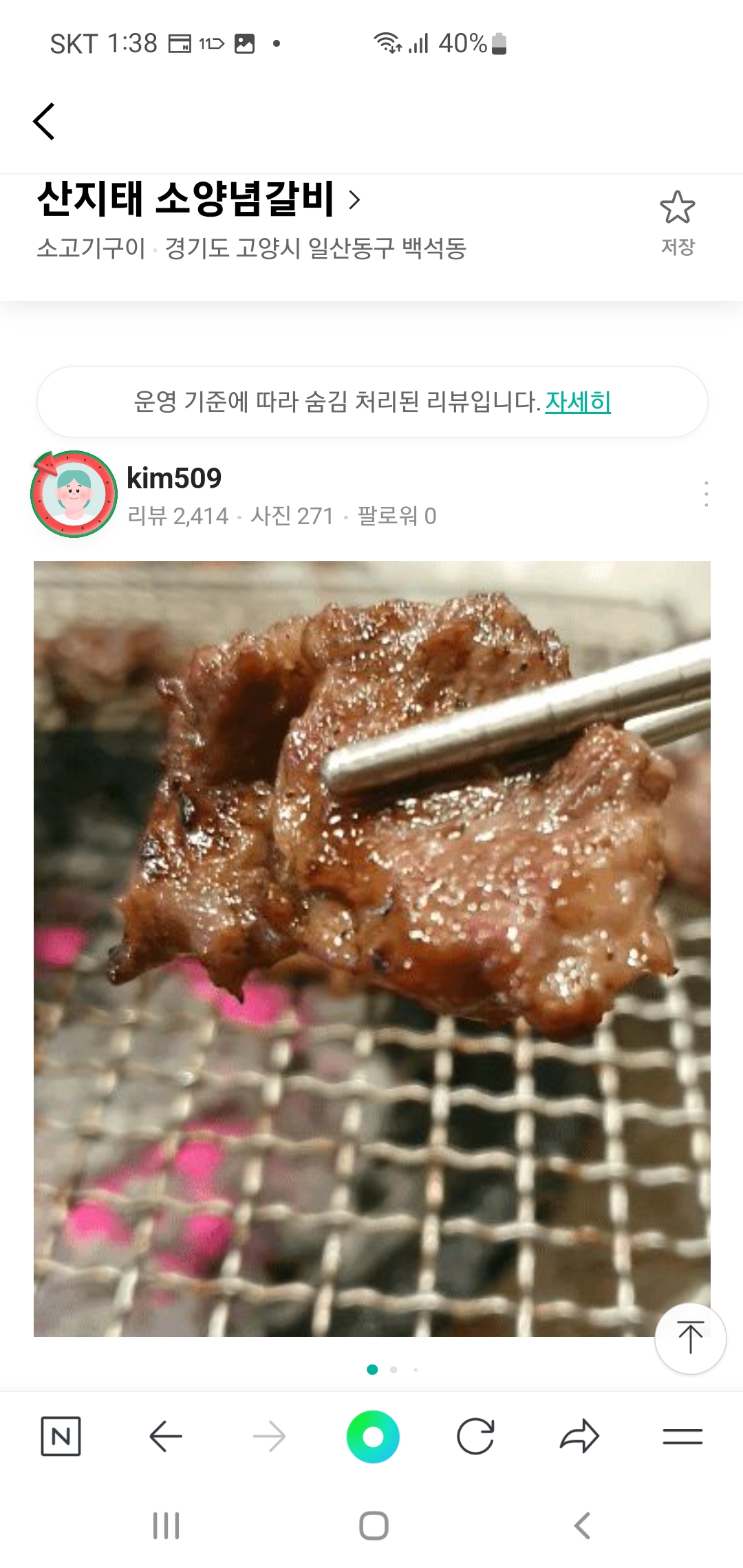Expand restaurant details via the name chevron
This screenshot has width=743, height=1568.
[x=355, y=200]
